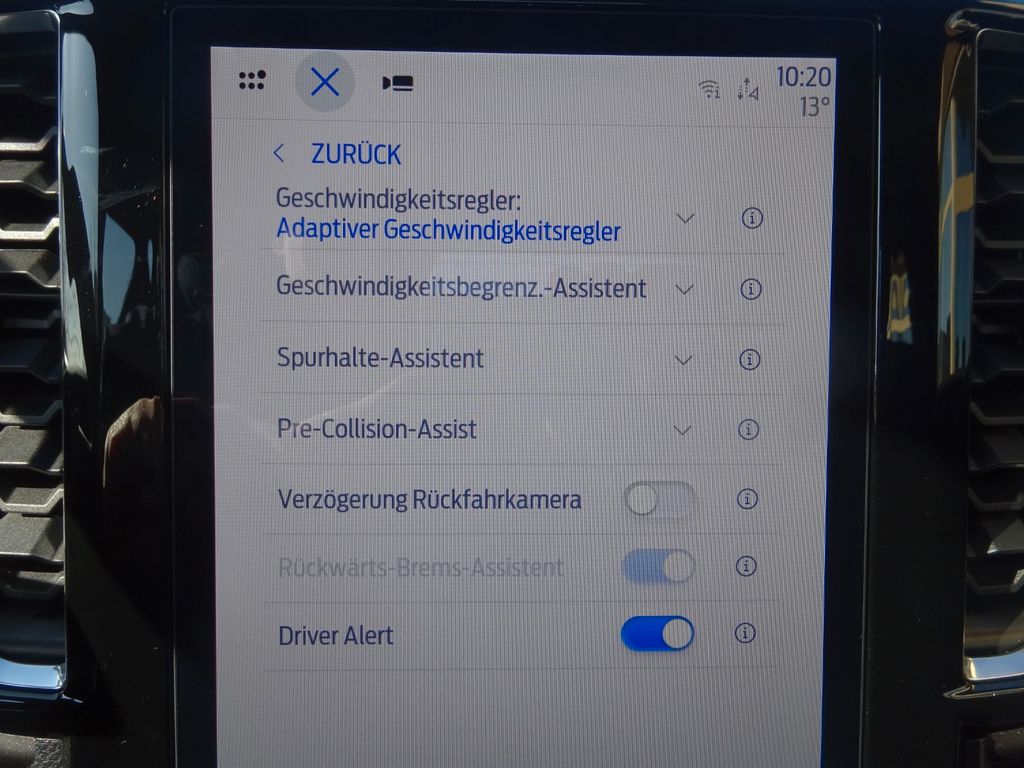This screenshot has width=1024, height=768.
Task: Show info for Verzögerung Rückfahrkamera
Action: [747, 499]
